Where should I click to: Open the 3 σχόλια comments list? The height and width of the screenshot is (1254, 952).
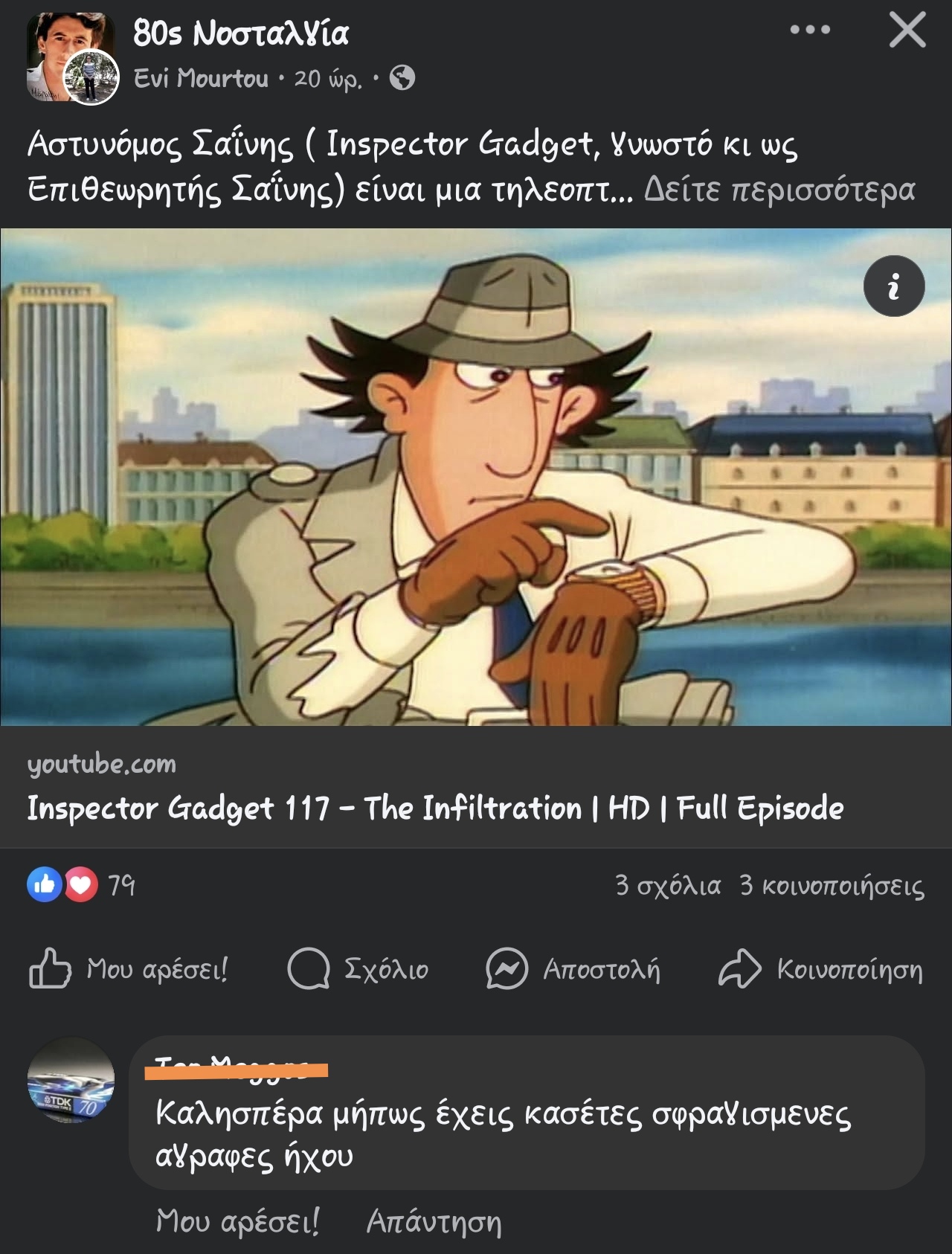click(668, 886)
